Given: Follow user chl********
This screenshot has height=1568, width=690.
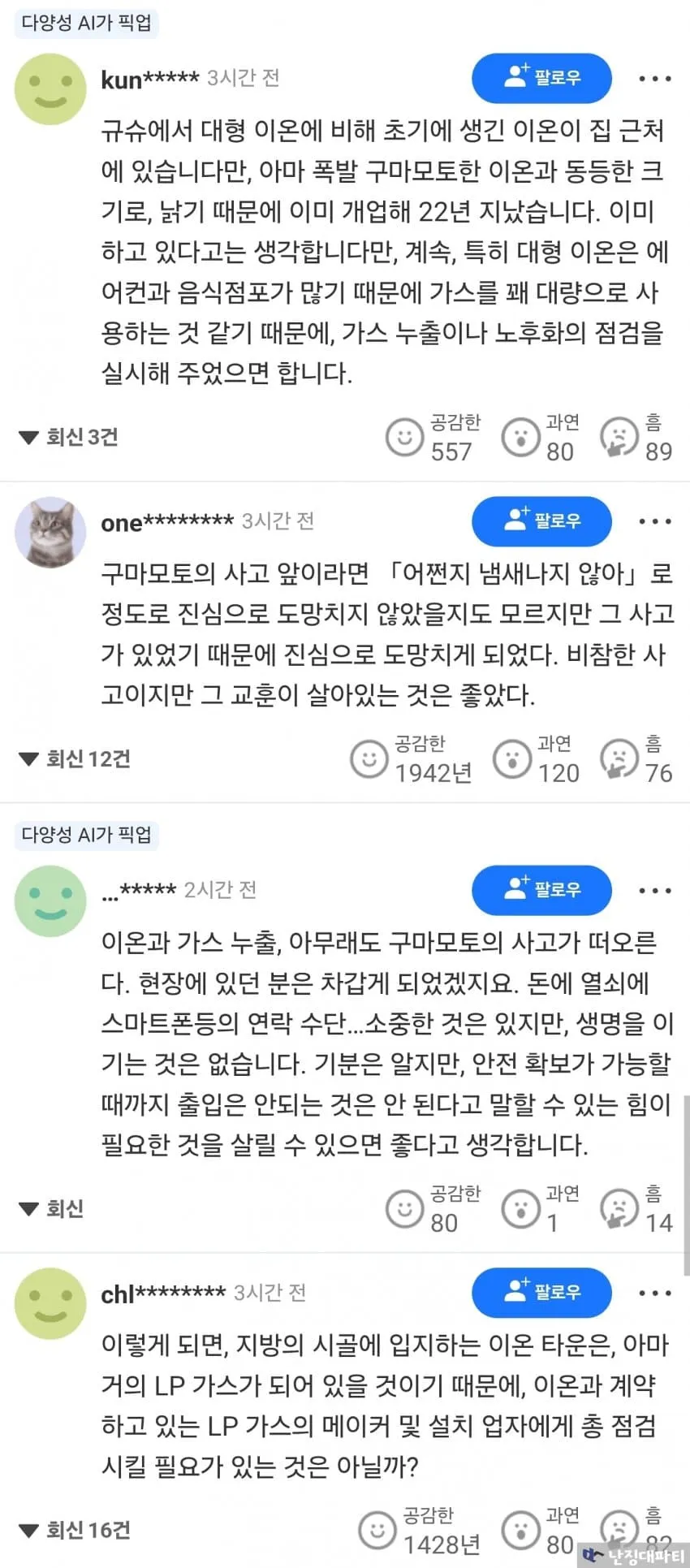Looking at the screenshot, I should pos(541,1292).
